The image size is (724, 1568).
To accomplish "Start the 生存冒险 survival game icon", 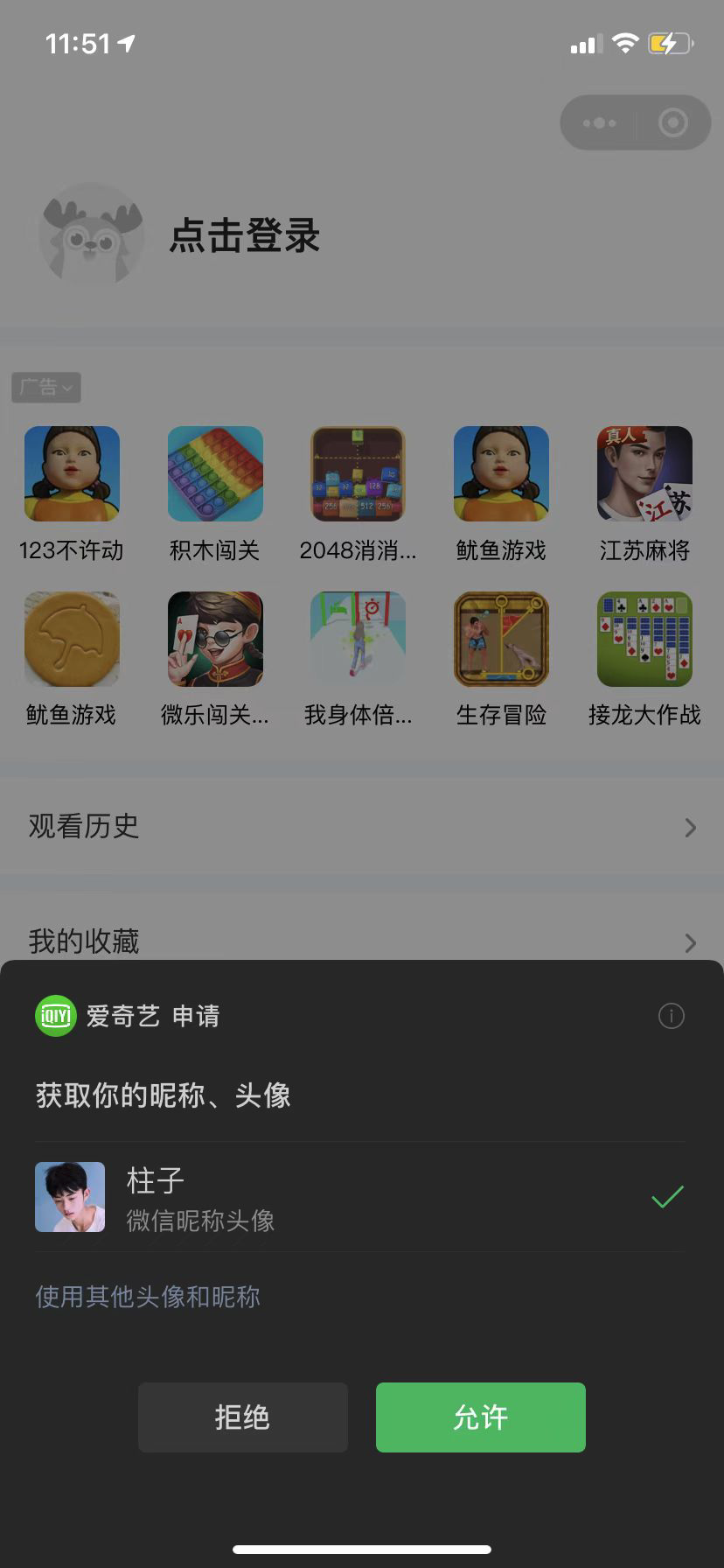I will tap(501, 638).
